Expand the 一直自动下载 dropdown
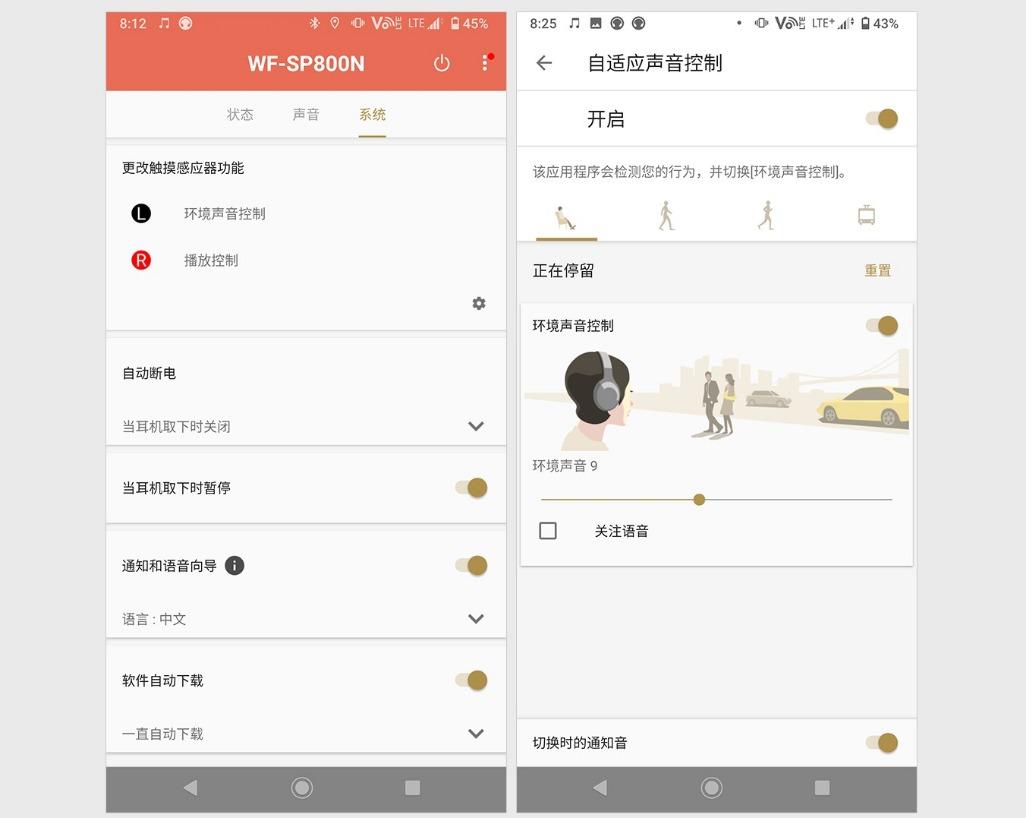The height and width of the screenshot is (818, 1026). click(476, 733)
